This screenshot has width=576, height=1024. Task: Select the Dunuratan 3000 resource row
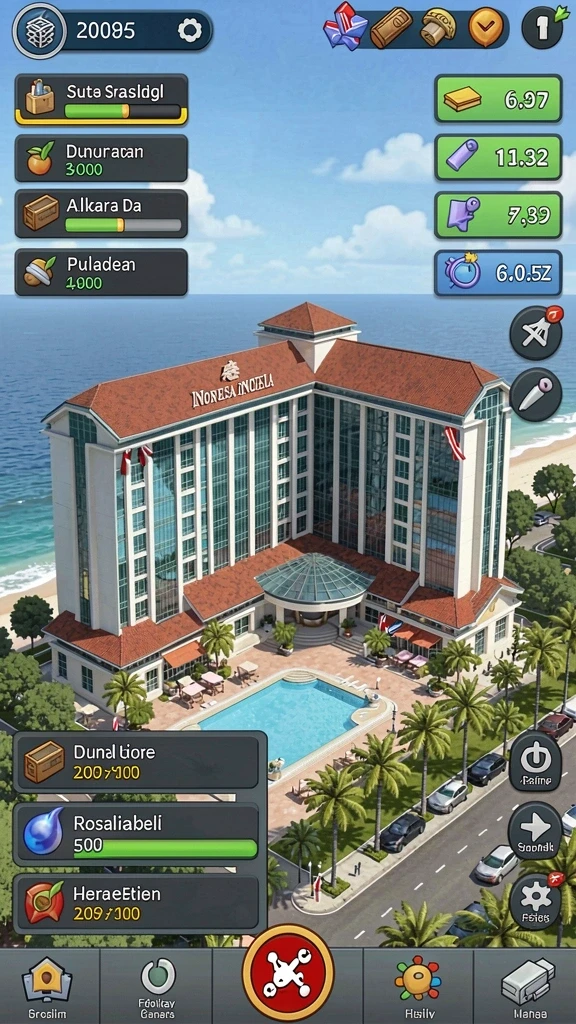[x=101, y=159]
